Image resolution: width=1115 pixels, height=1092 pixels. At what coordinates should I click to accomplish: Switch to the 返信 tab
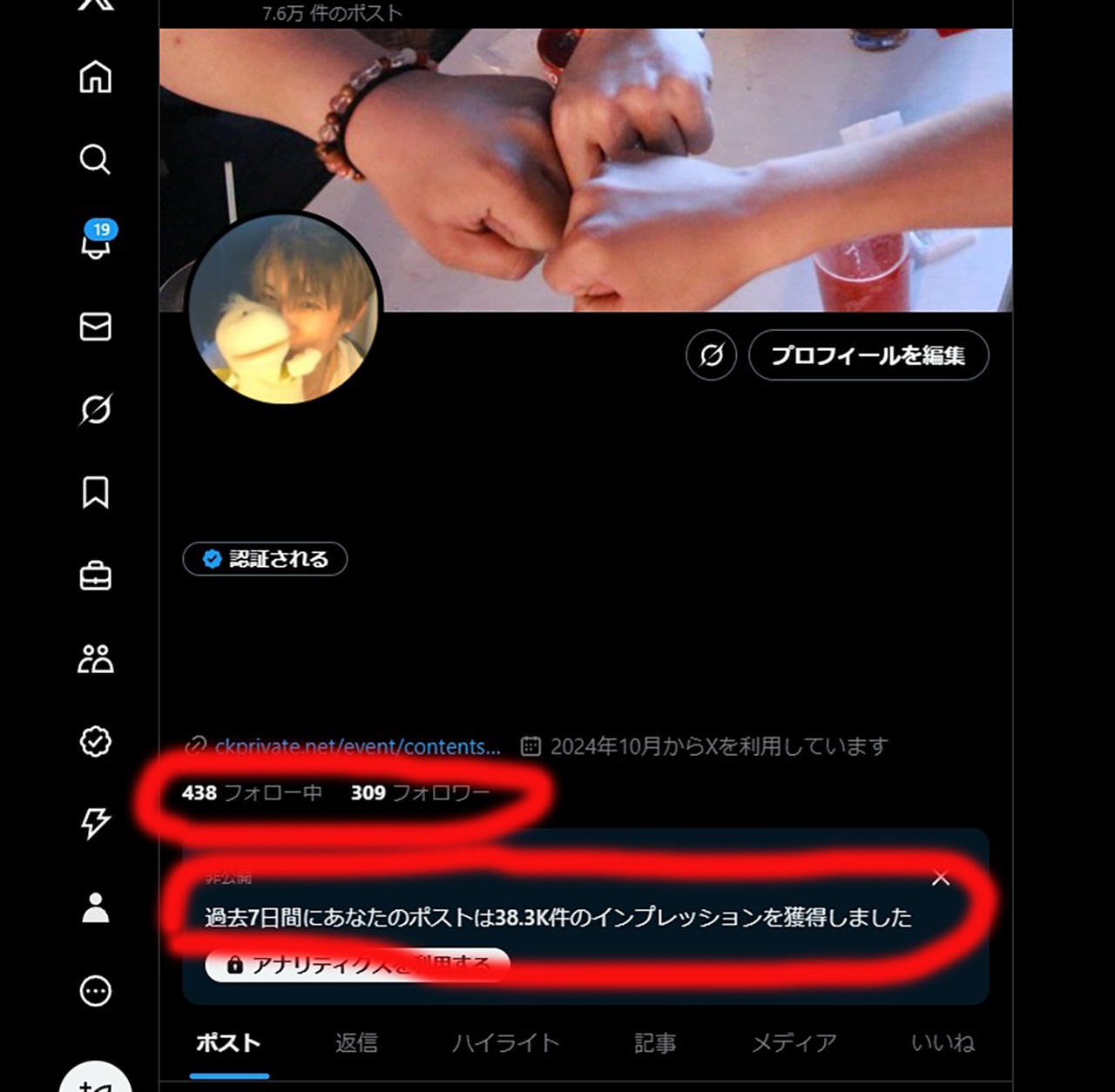(356, 1042)
